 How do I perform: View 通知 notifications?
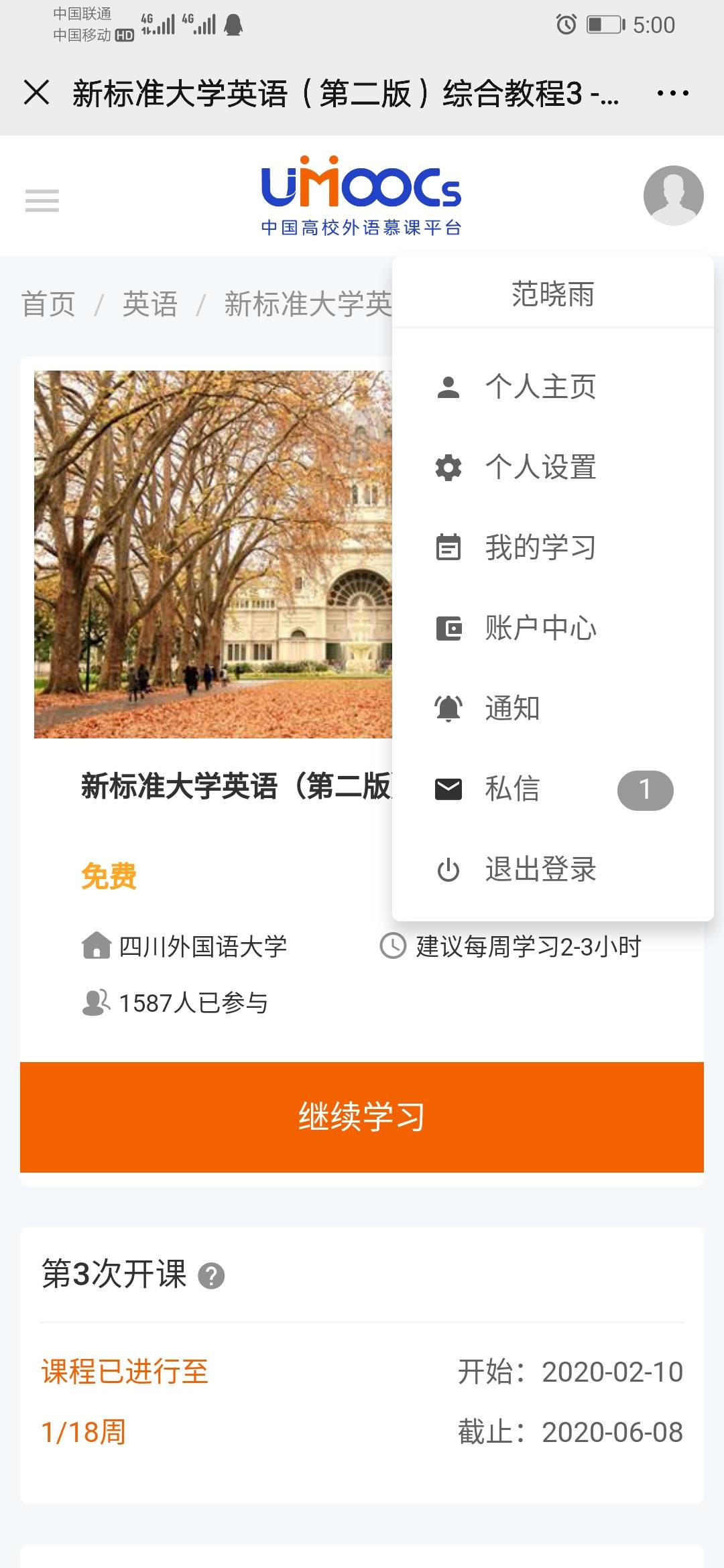tap(513, 708)
